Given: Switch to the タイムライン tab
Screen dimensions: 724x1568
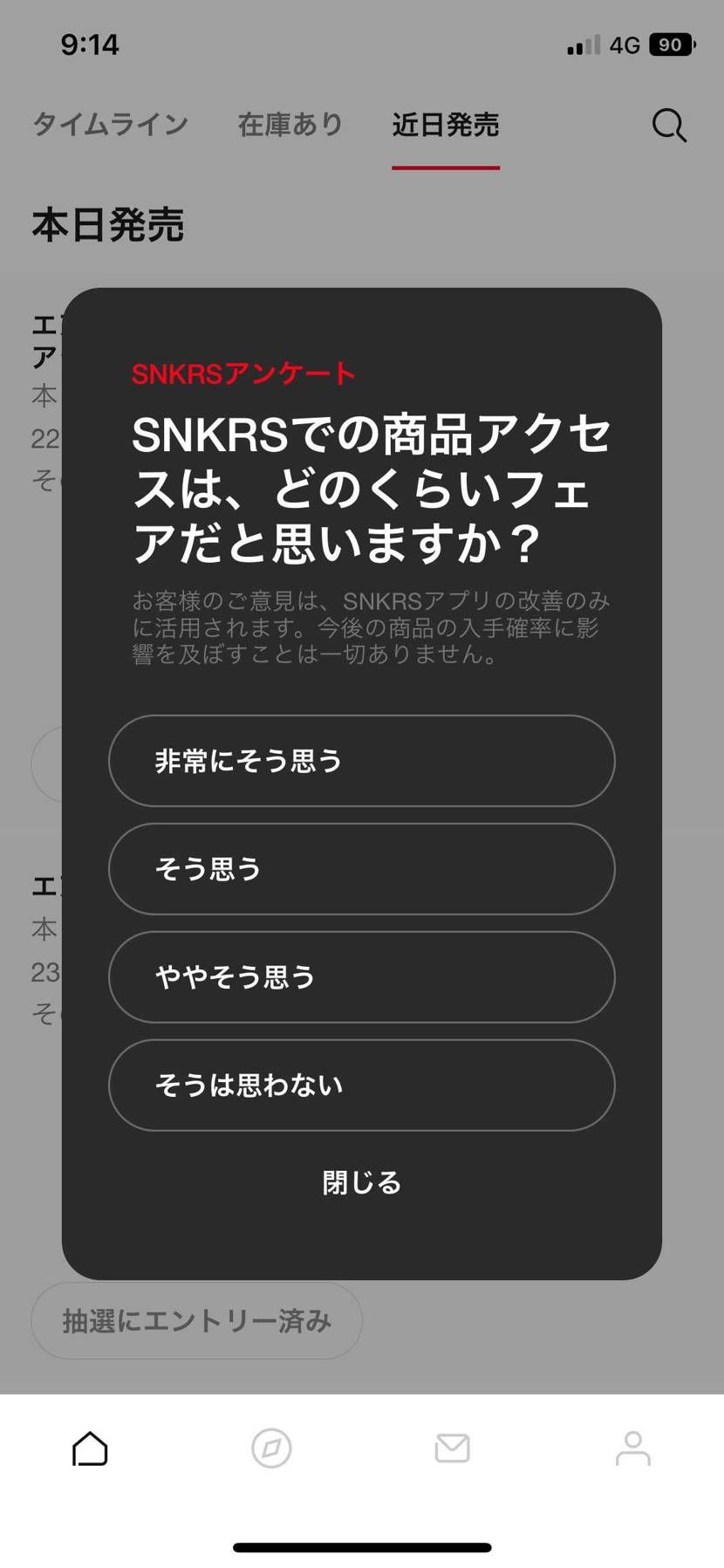Looking at the screenshot, I should [x=111, y=125].
